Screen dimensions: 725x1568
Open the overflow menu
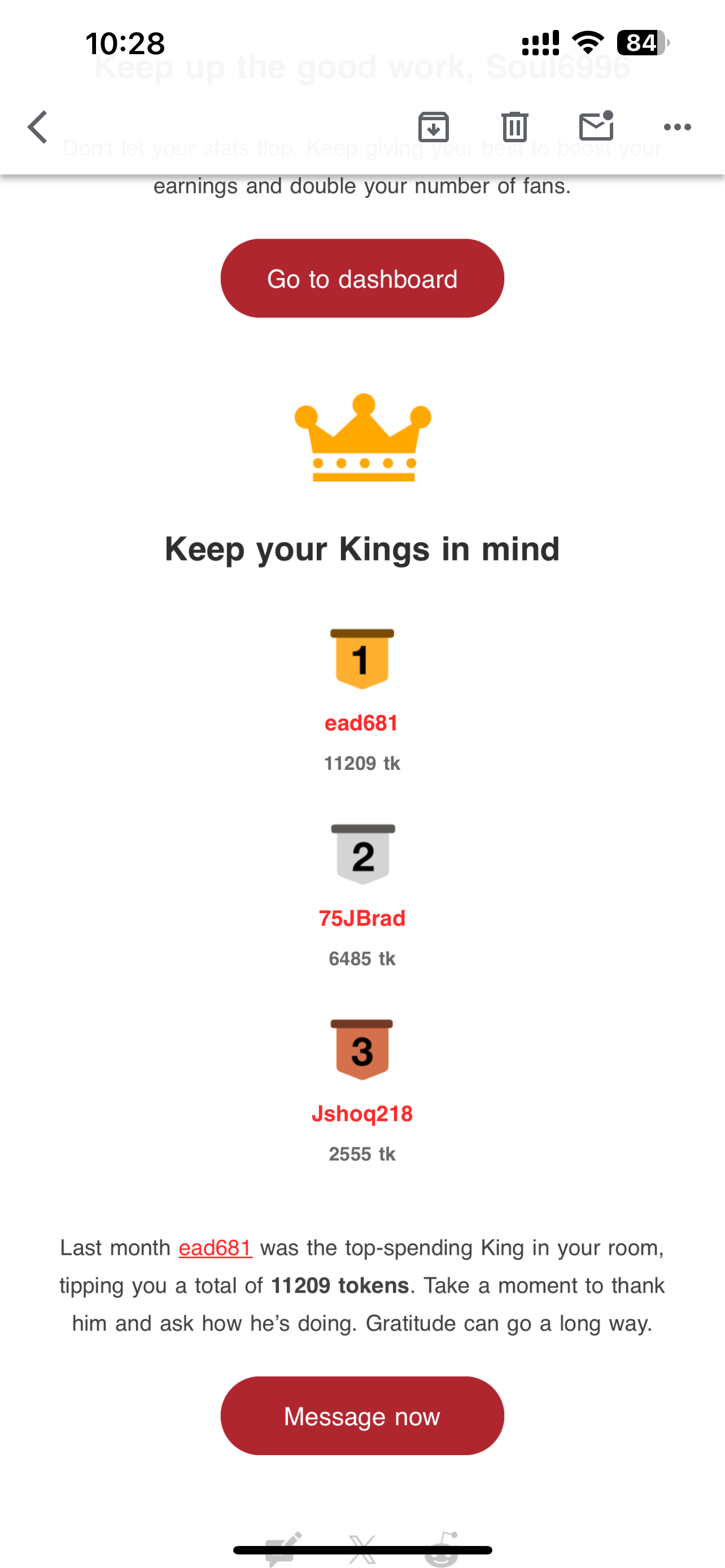point(677,127)
